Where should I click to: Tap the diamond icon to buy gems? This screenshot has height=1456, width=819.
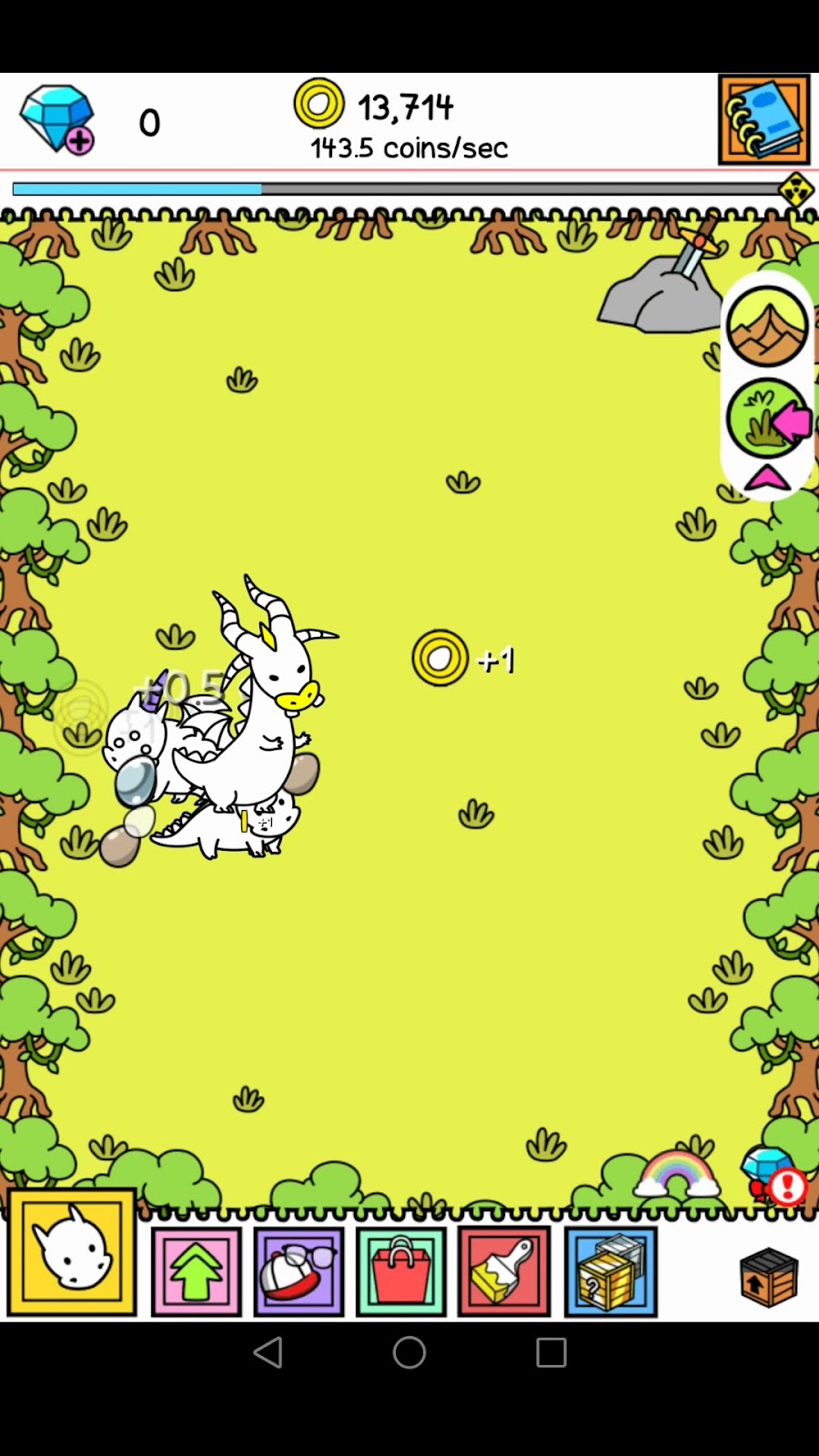57,120
